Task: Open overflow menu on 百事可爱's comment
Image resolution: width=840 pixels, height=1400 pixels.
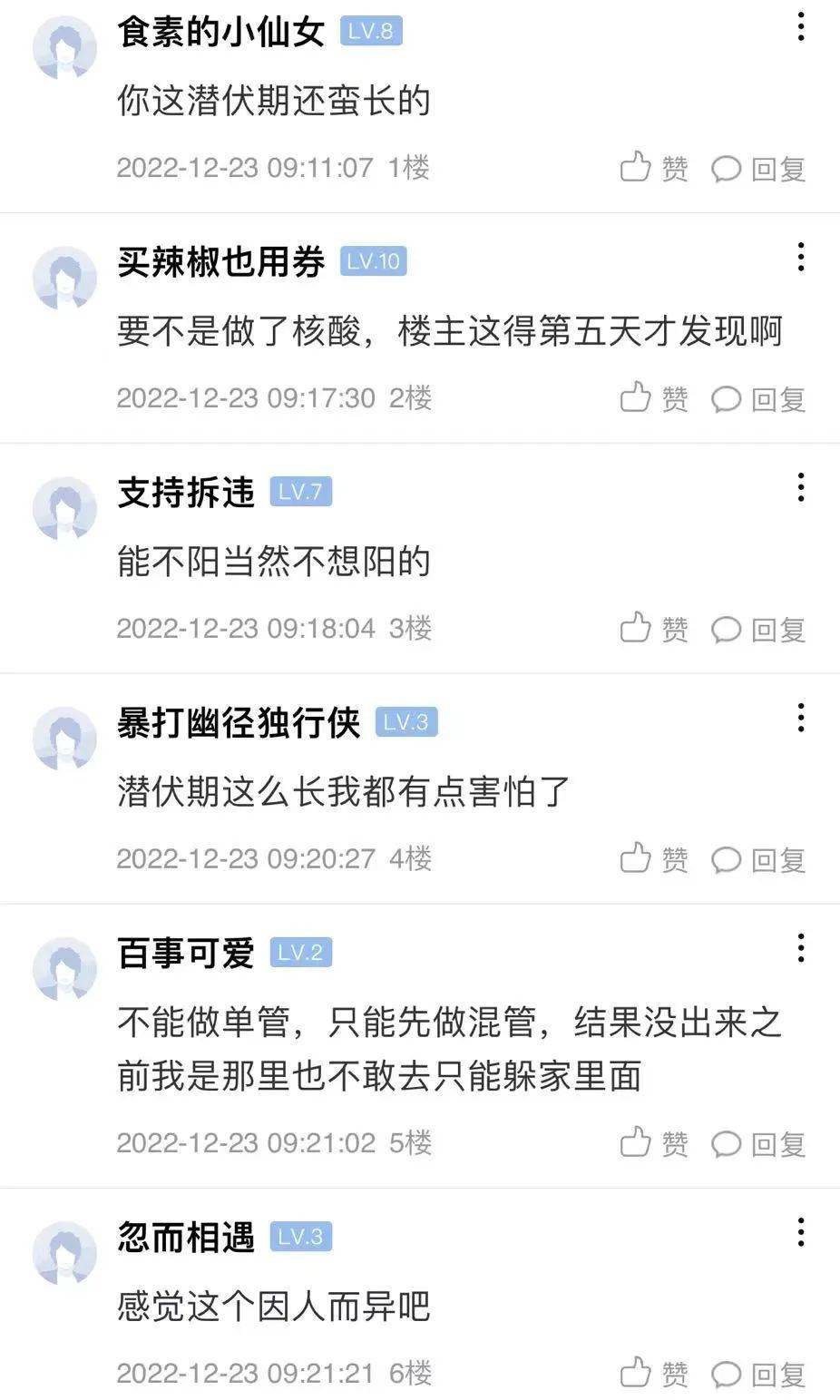Action: [x=800, y=949]
